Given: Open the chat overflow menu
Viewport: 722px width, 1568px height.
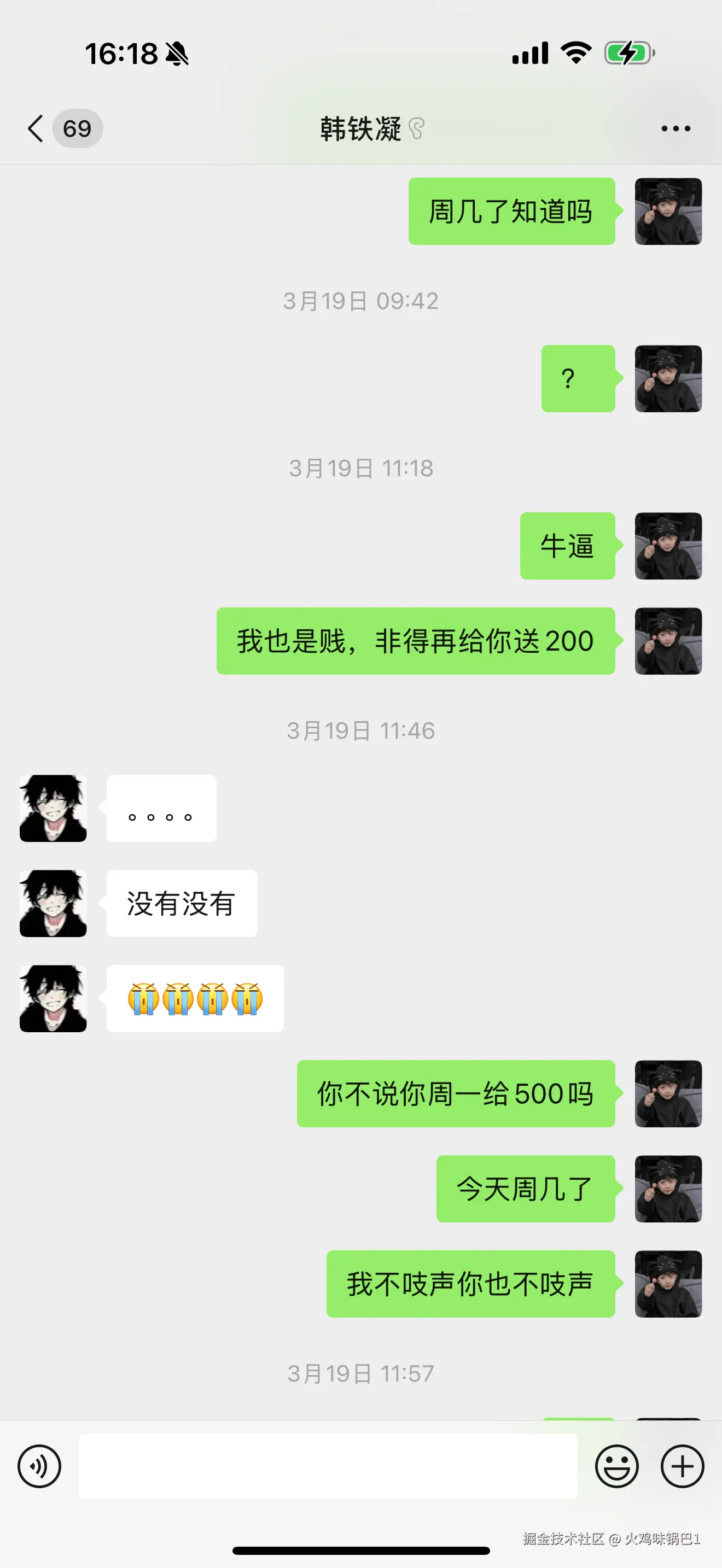Looking at the screenshot, I should click(x=676, y=128).
